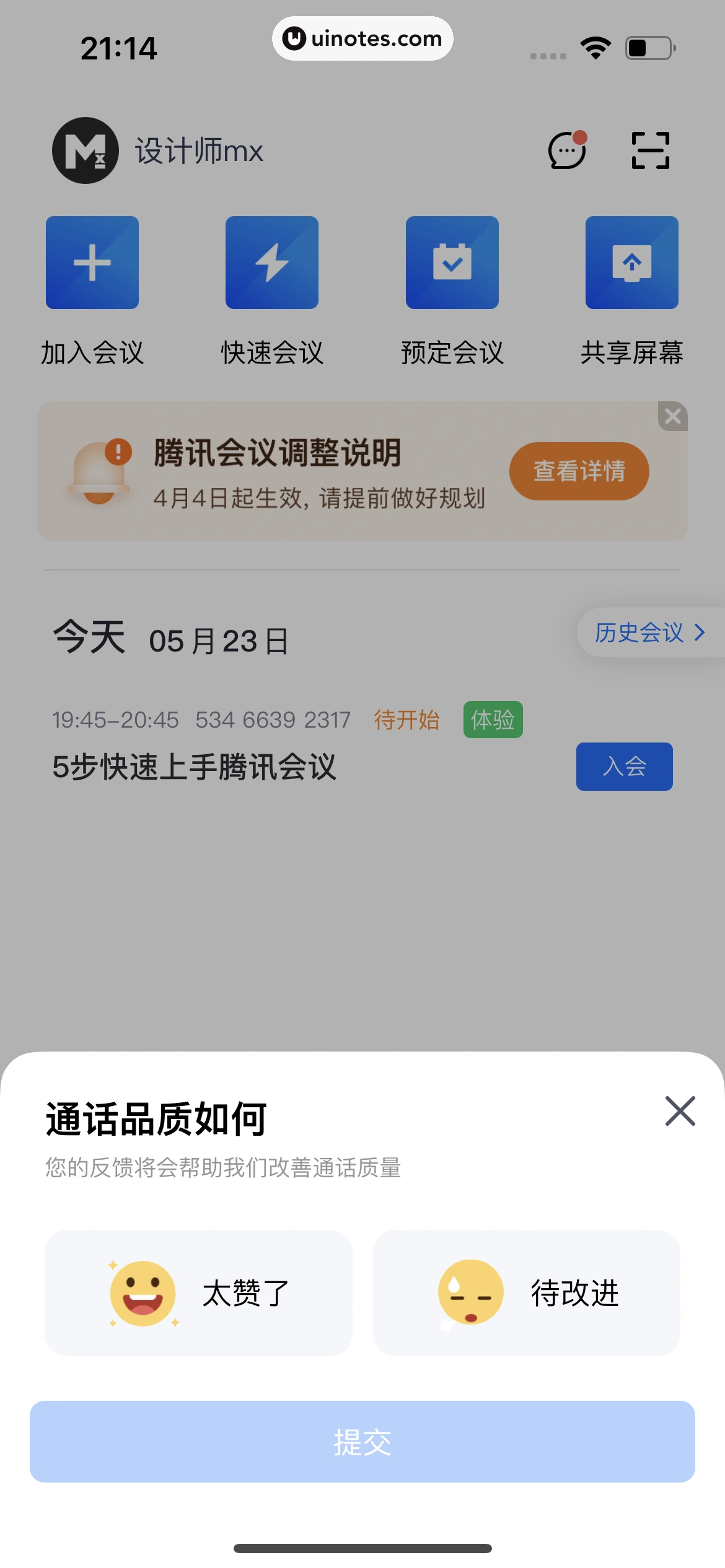Open 快速会议 with the lightning icon

pos(272,262)
